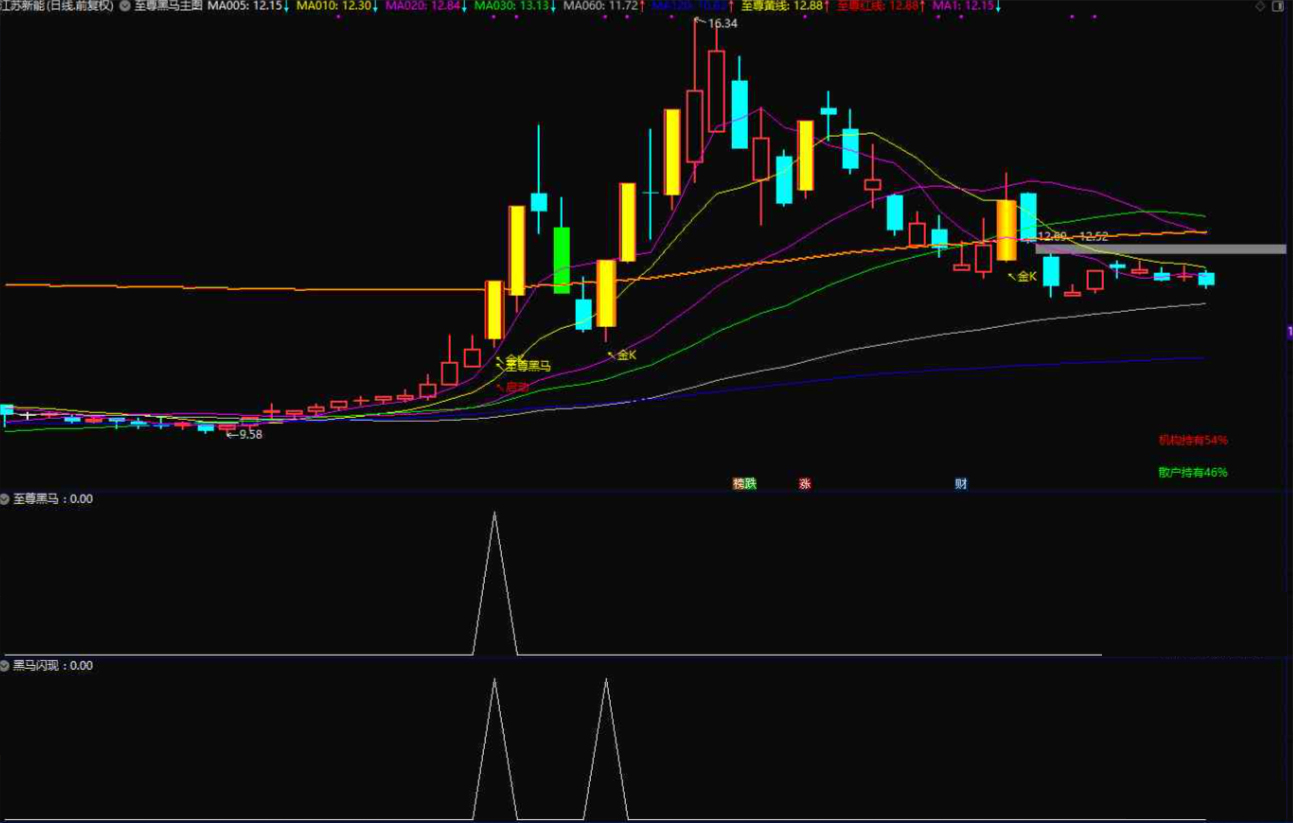
Task: Open the 黑马闪现 sub-chart indicator menu icon
Action: pyautogui.click(x=5, y=665)
